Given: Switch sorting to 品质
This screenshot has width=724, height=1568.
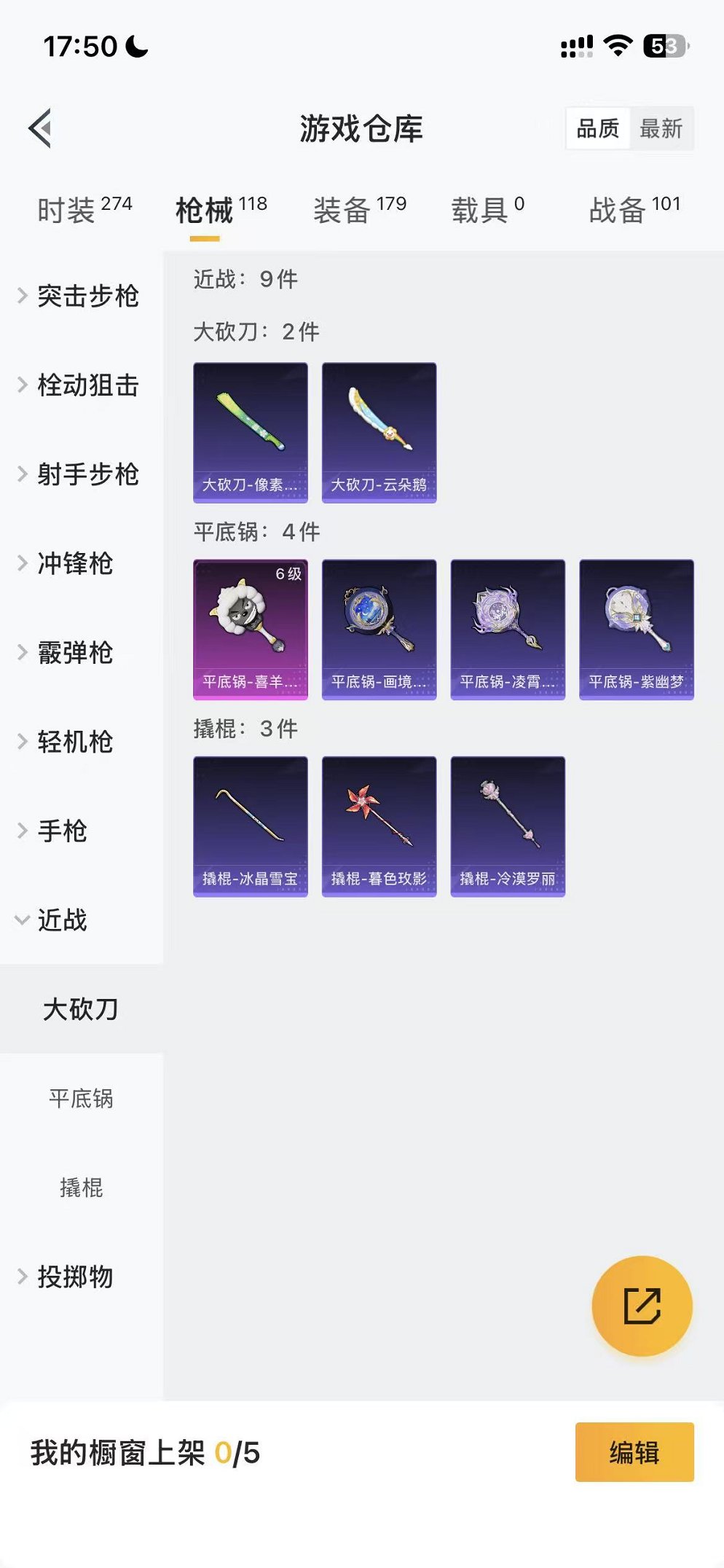Looking at the screenshot, I should coord(597,129).
